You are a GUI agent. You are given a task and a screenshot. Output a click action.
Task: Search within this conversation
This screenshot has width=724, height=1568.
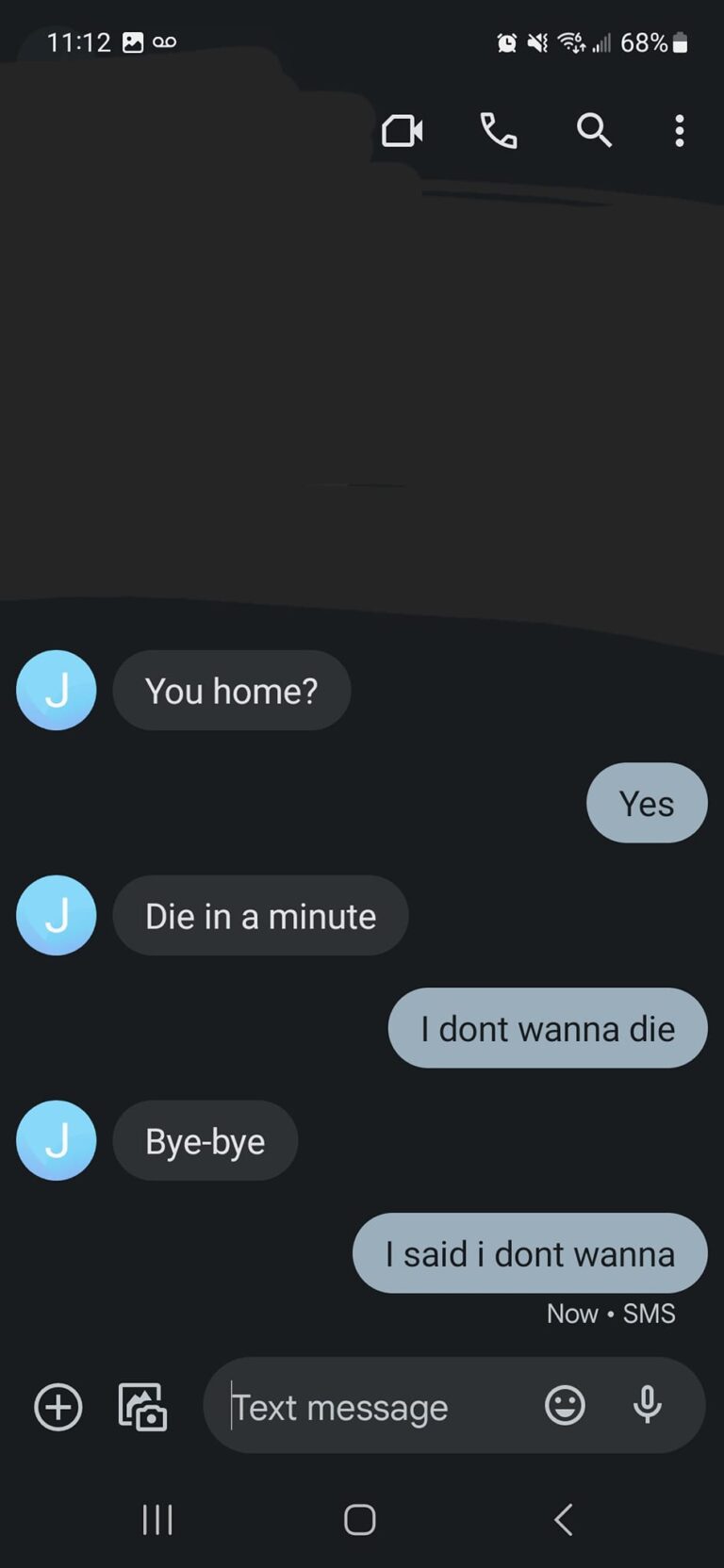tap(594, 130)
